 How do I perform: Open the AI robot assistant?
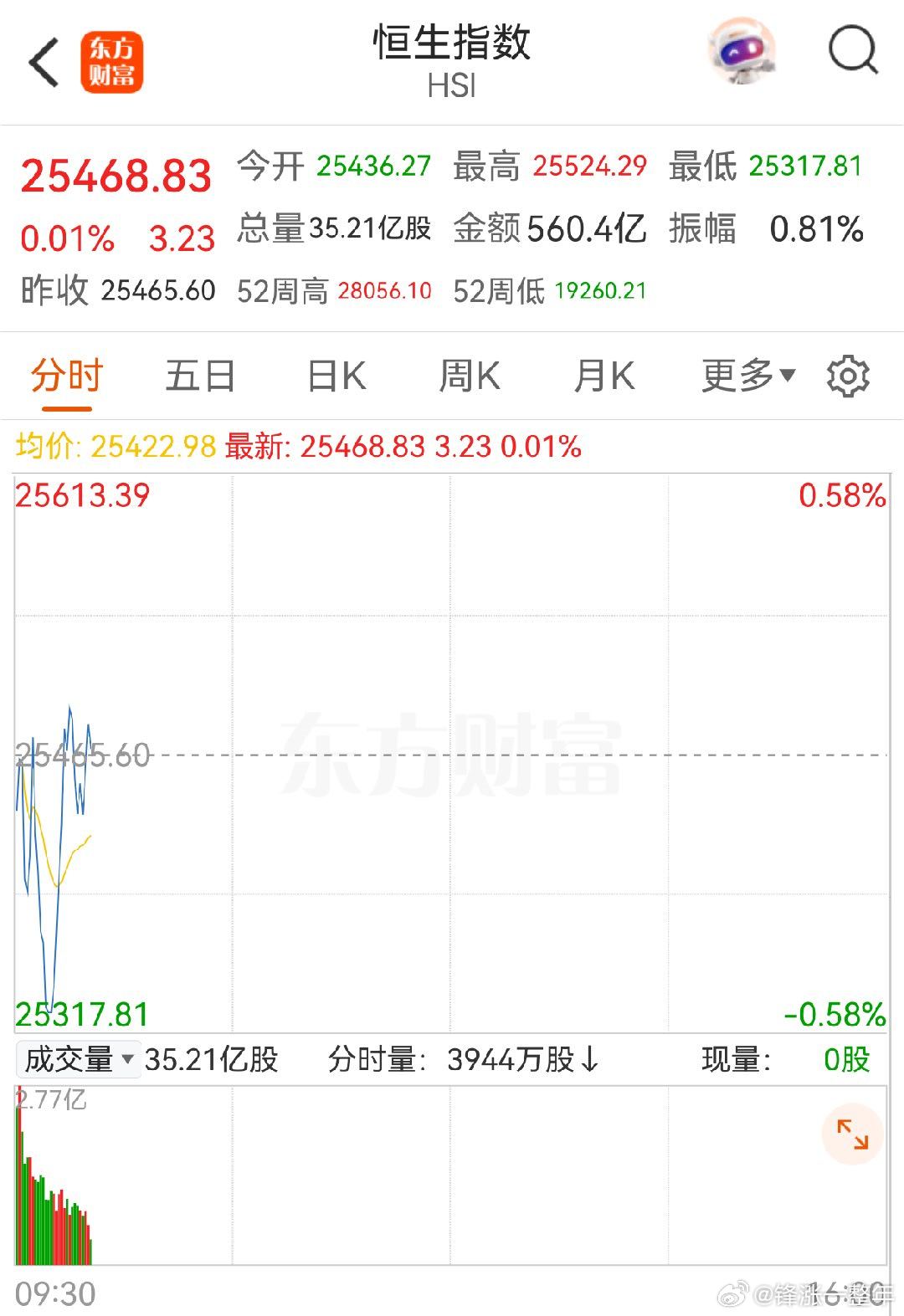tap(743, 53)
